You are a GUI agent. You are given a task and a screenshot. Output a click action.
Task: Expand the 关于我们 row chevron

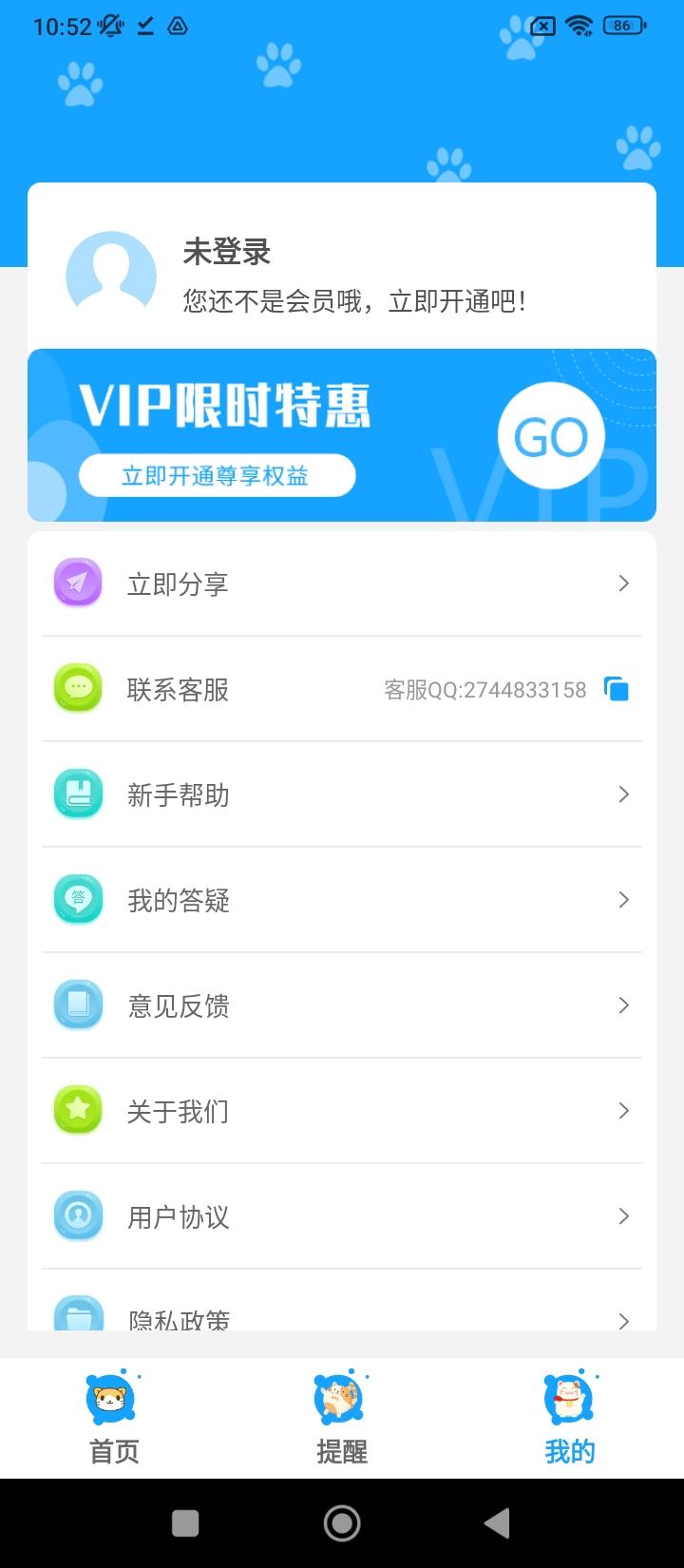point(623,1110)
